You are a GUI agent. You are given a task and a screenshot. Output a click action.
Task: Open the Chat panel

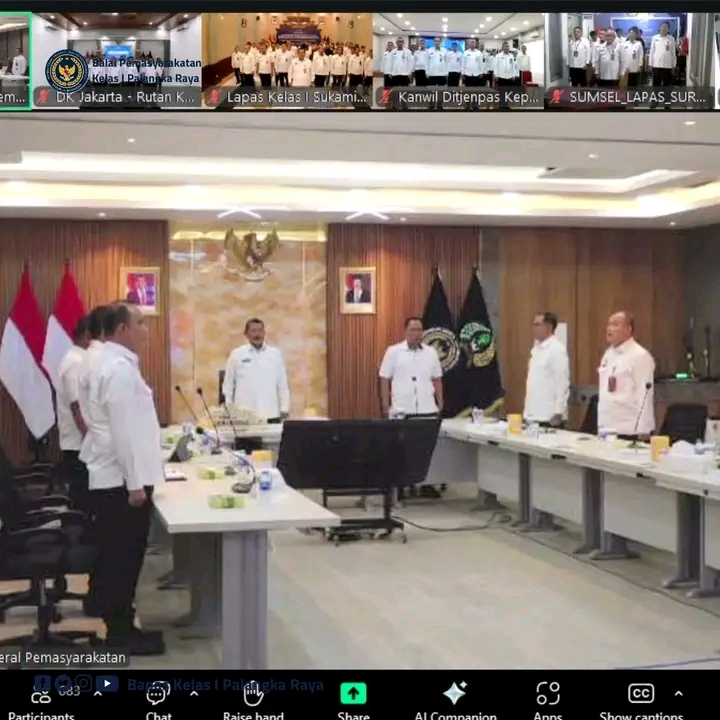pyautogui.click(x=158, y=697)
